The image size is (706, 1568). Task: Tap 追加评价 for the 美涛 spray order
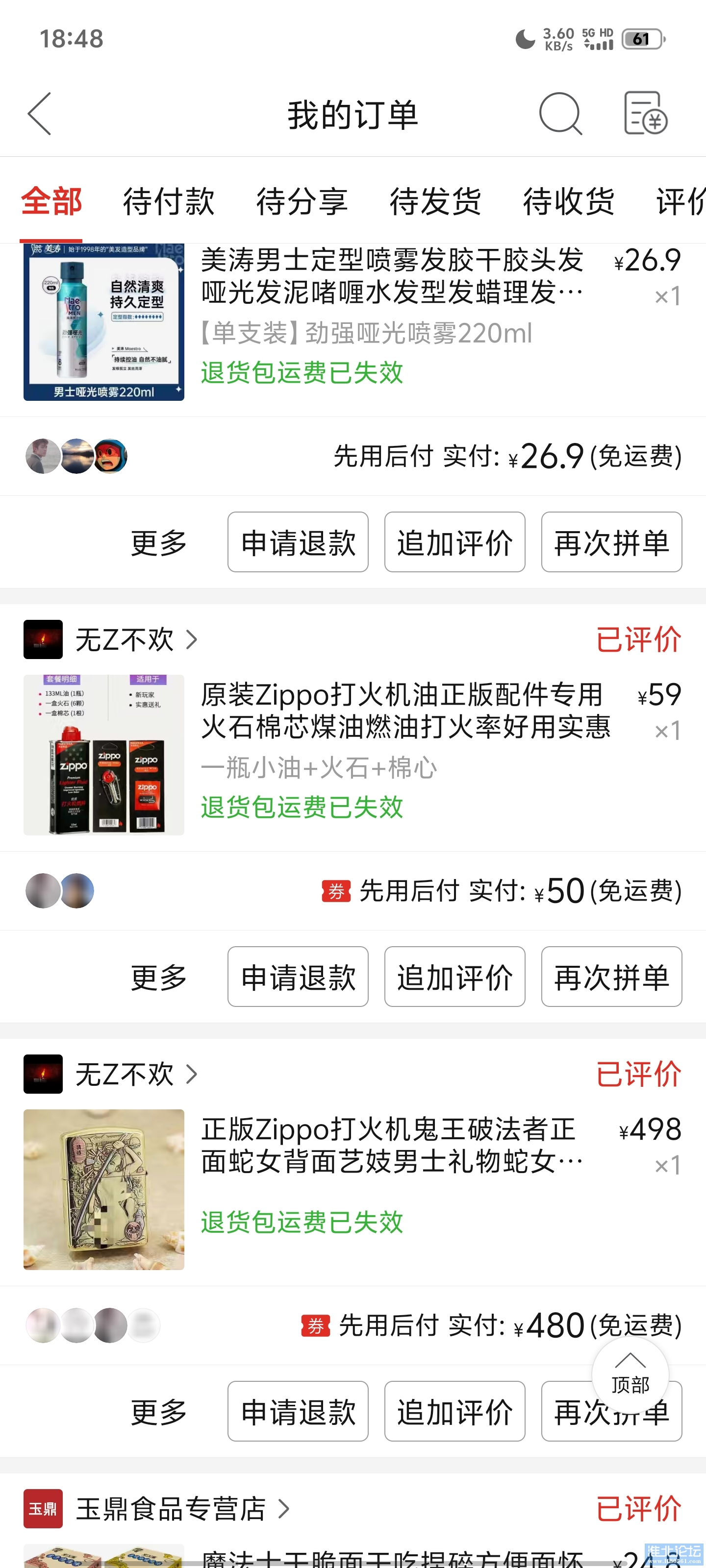pos(454,542)
